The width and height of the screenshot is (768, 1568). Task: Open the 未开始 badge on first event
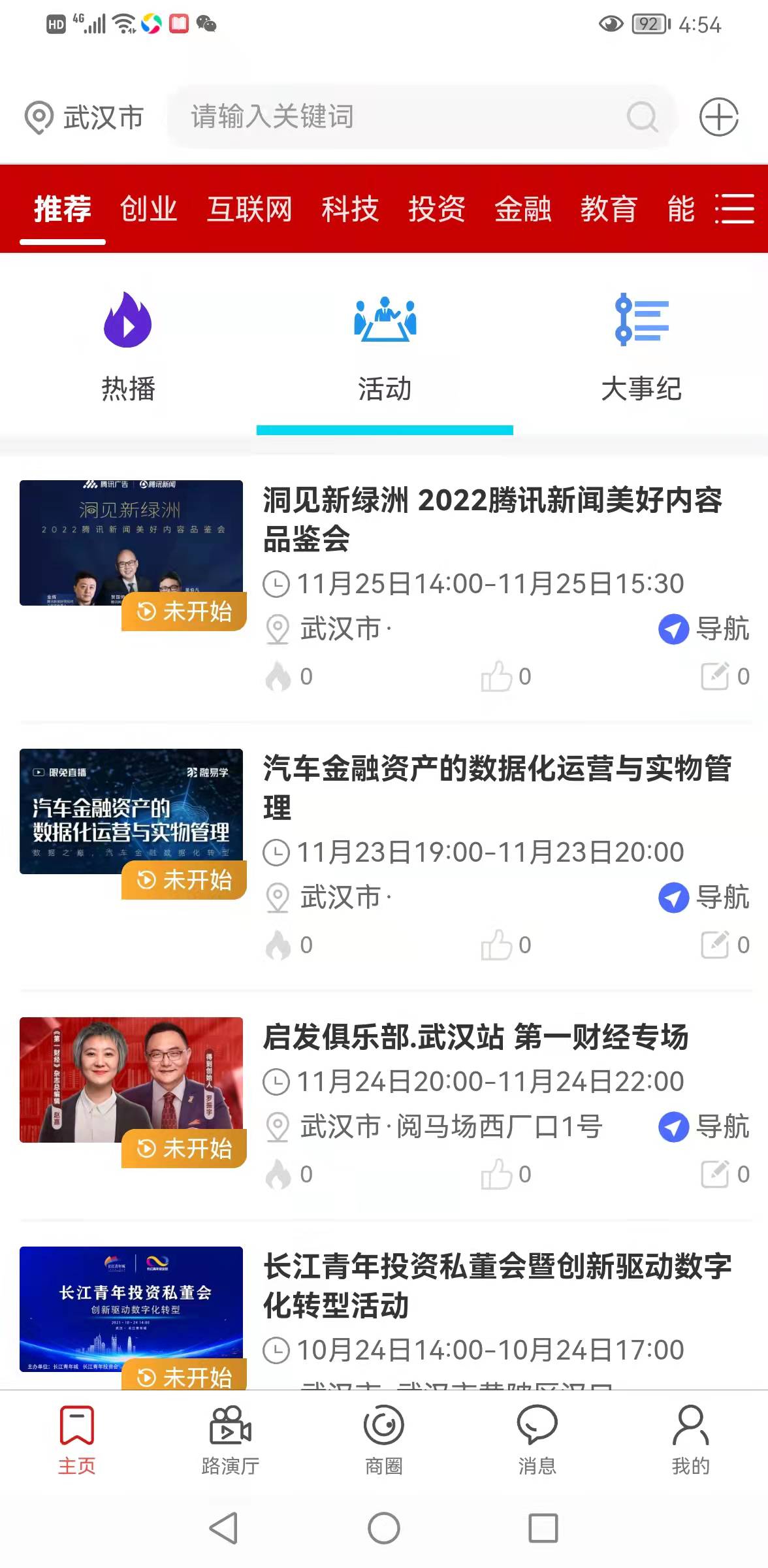[x=184, y=612]
